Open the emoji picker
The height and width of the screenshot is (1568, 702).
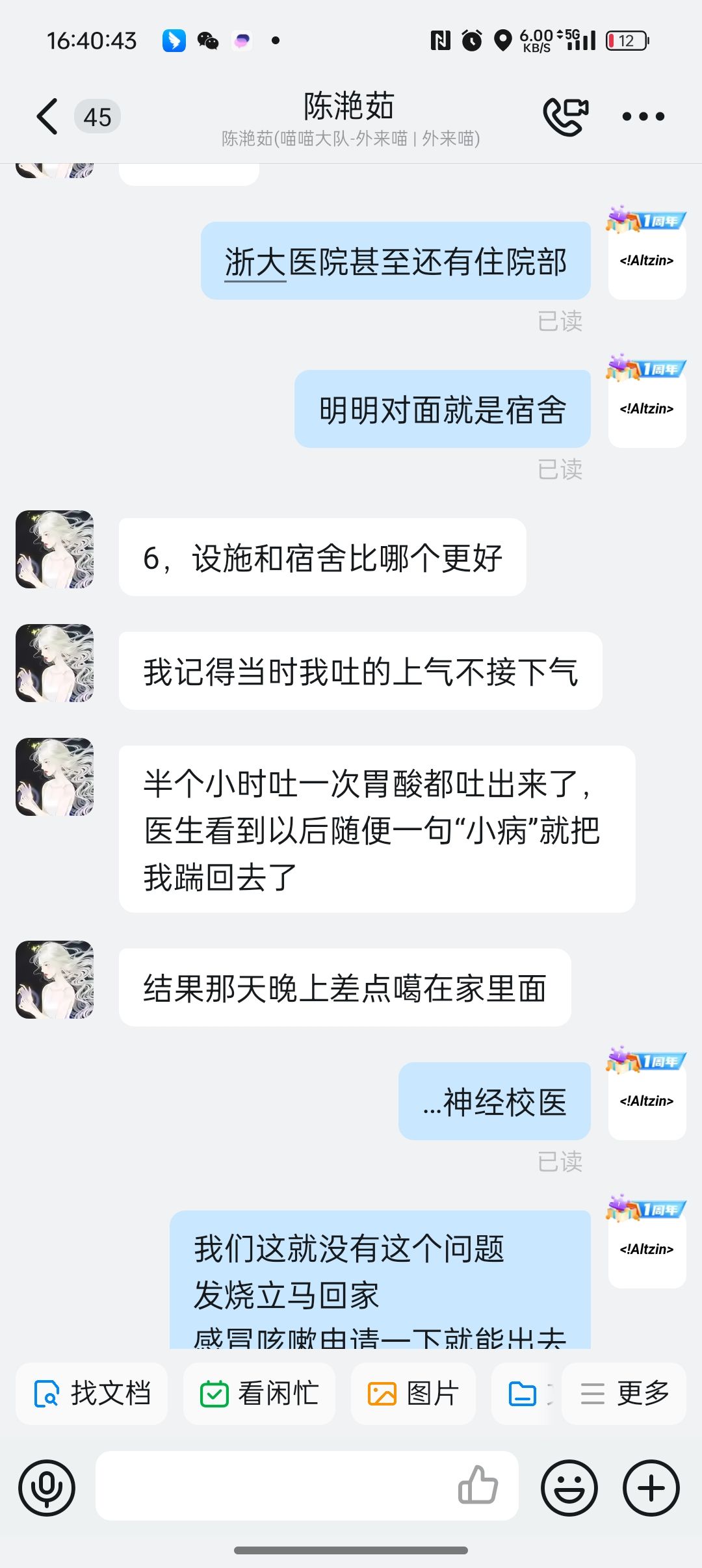(569, 1487)
